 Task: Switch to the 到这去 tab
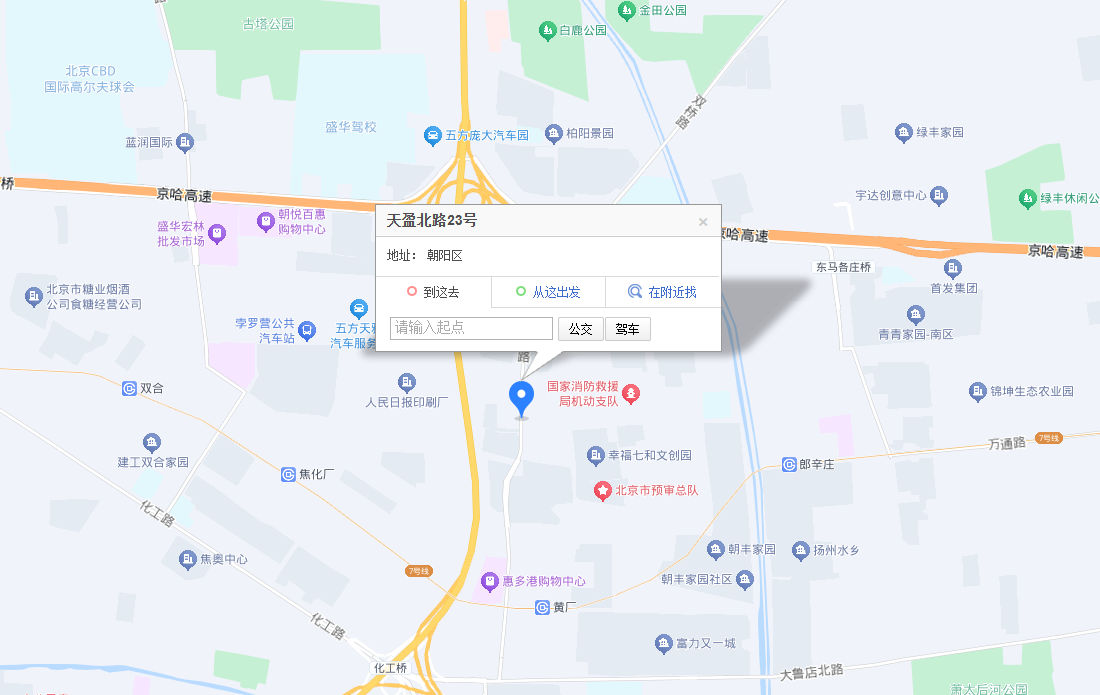[x=433, y=292]
